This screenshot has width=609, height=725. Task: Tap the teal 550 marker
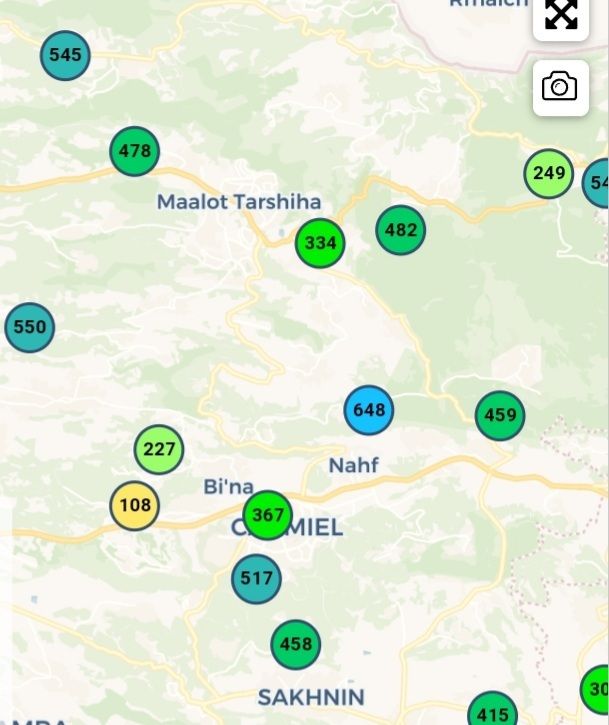30,327
